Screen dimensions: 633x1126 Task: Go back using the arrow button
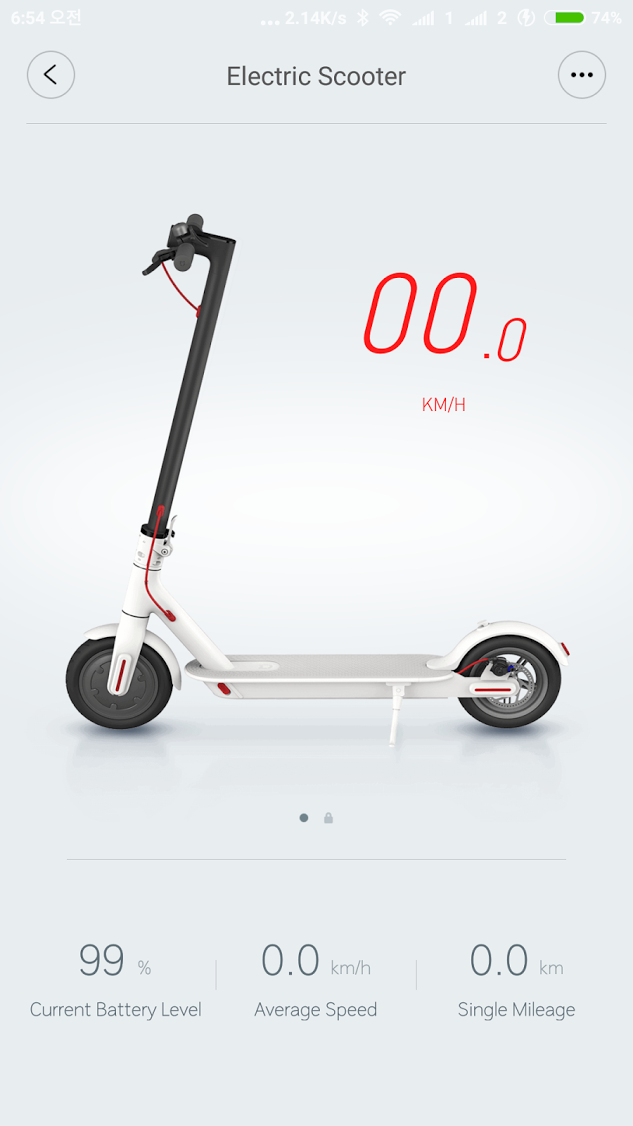(x=51, y=75)
